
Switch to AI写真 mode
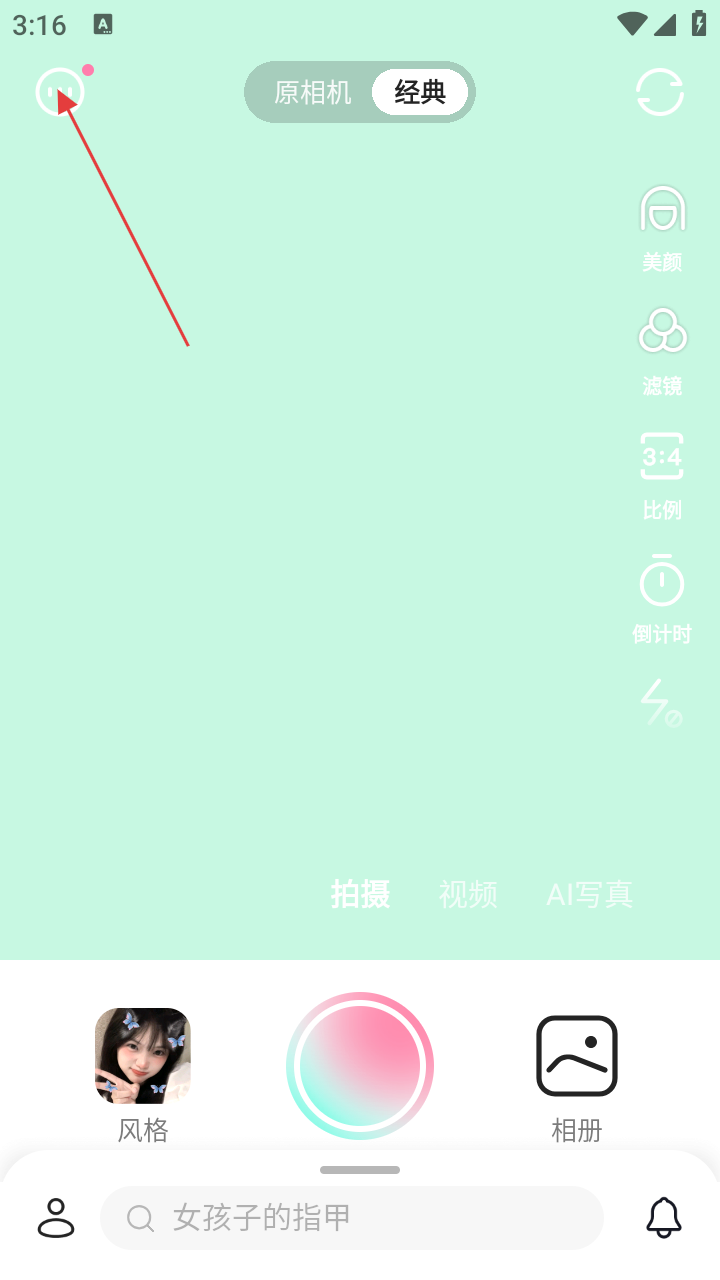pyautogui.click(x=589, y=894)
